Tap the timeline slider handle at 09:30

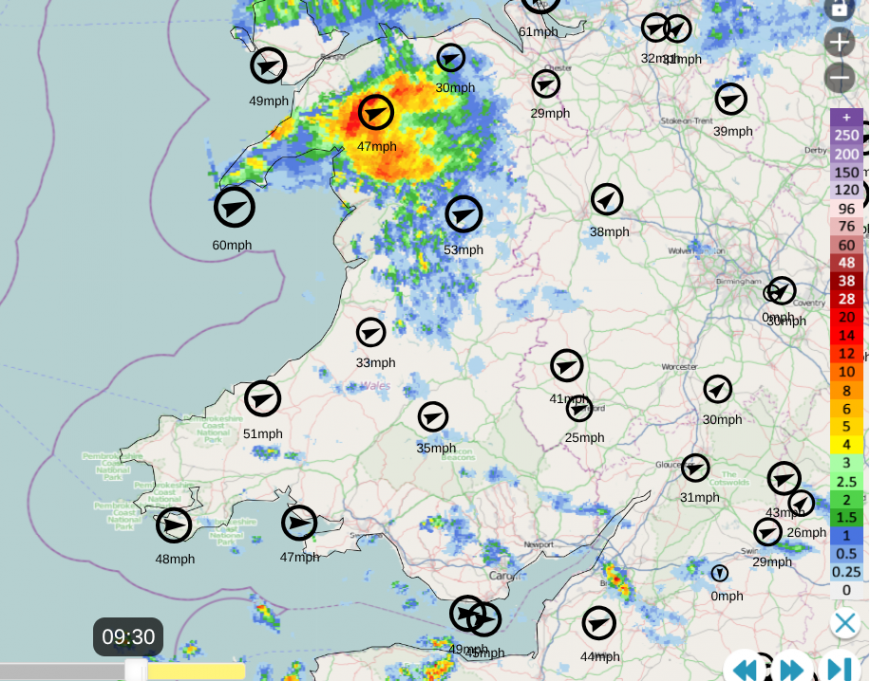click(x=134, y=670)
